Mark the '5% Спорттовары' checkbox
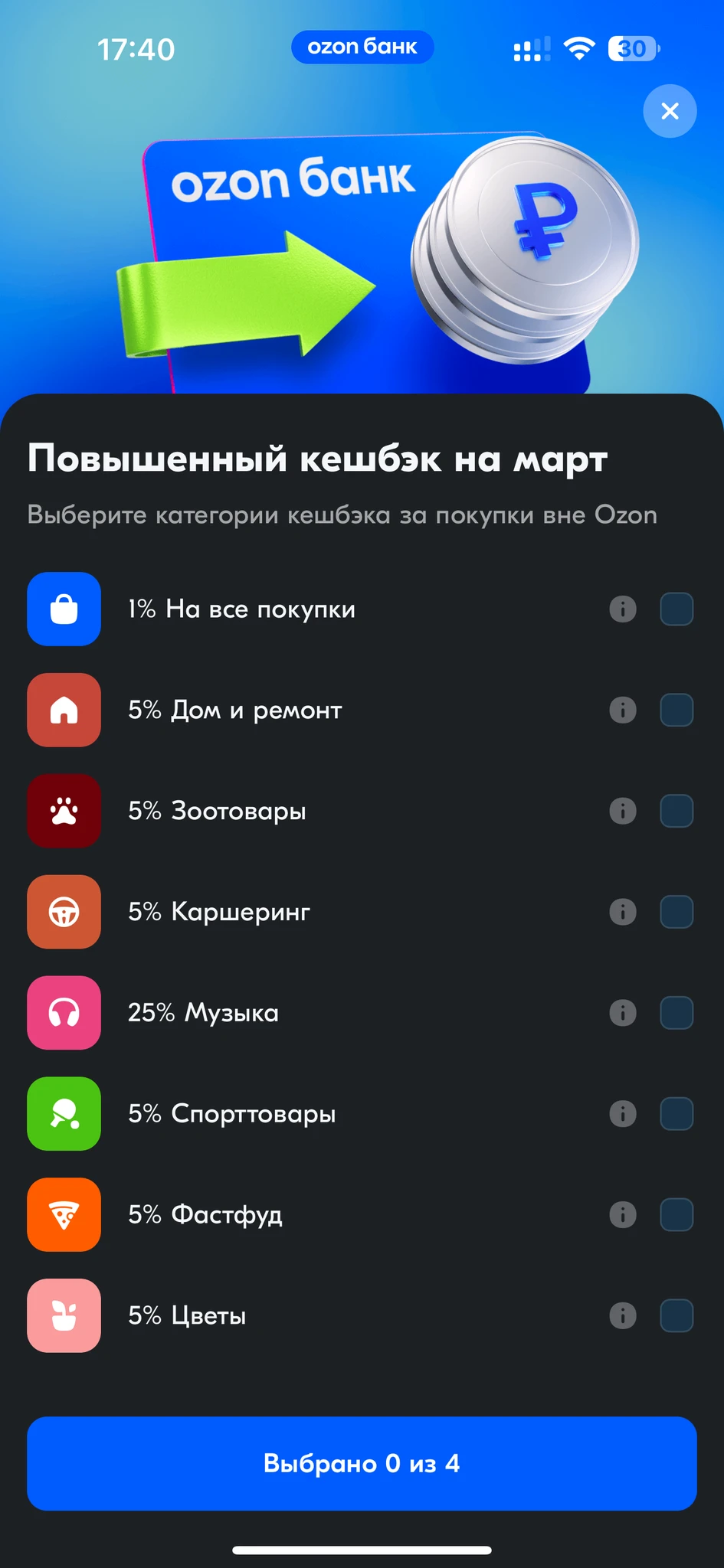This screenshot has width=724, height=1568. (x=676, y=1114)
